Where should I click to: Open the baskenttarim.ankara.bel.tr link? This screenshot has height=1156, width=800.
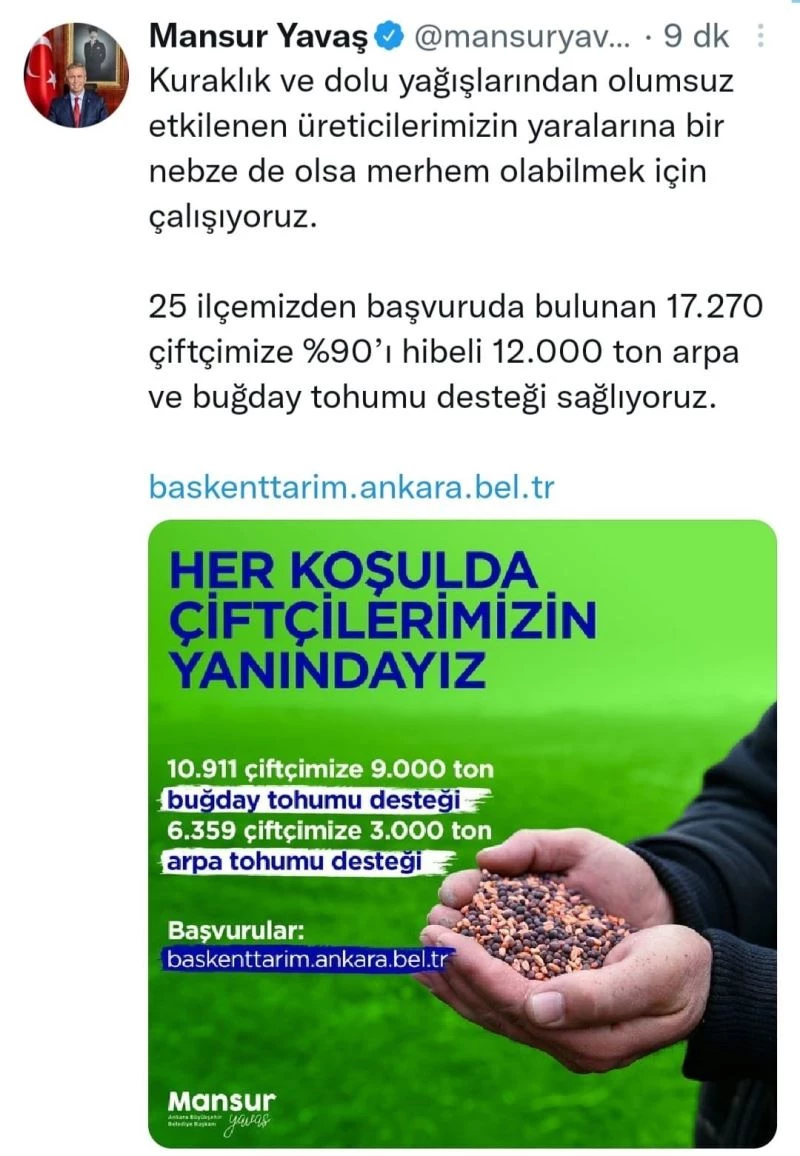click(350, 486)
